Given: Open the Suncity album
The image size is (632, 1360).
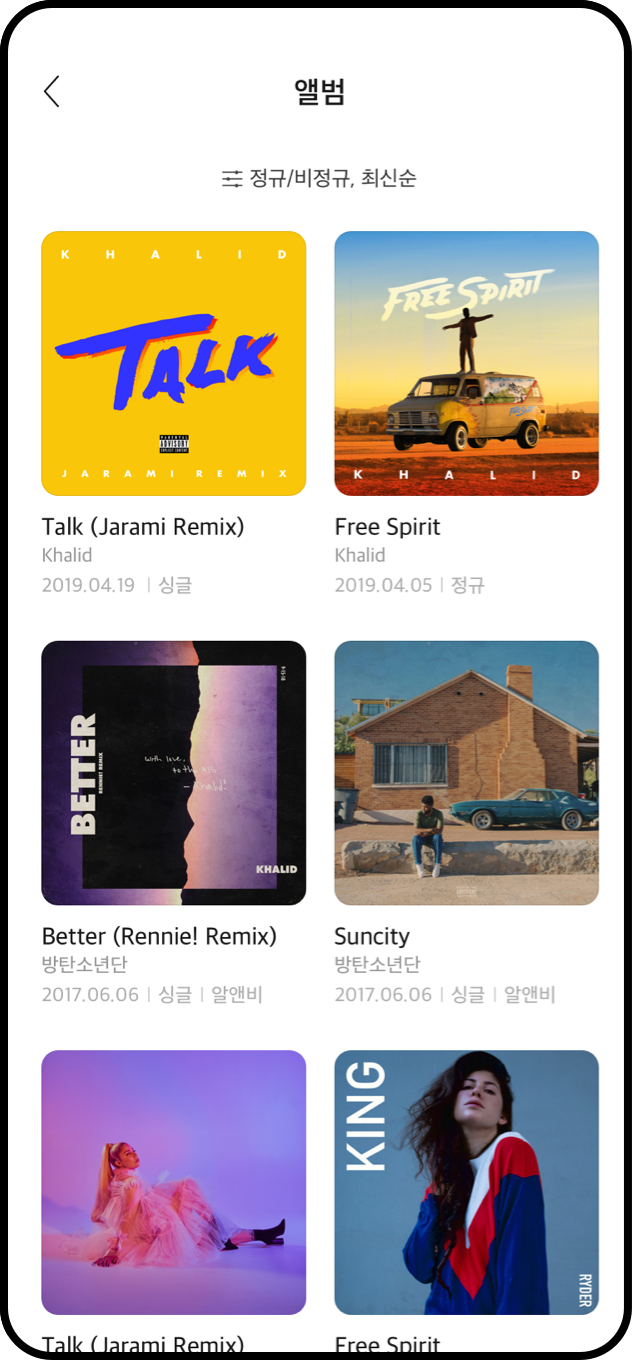Looking at the screenshot, I should [466, 773].
